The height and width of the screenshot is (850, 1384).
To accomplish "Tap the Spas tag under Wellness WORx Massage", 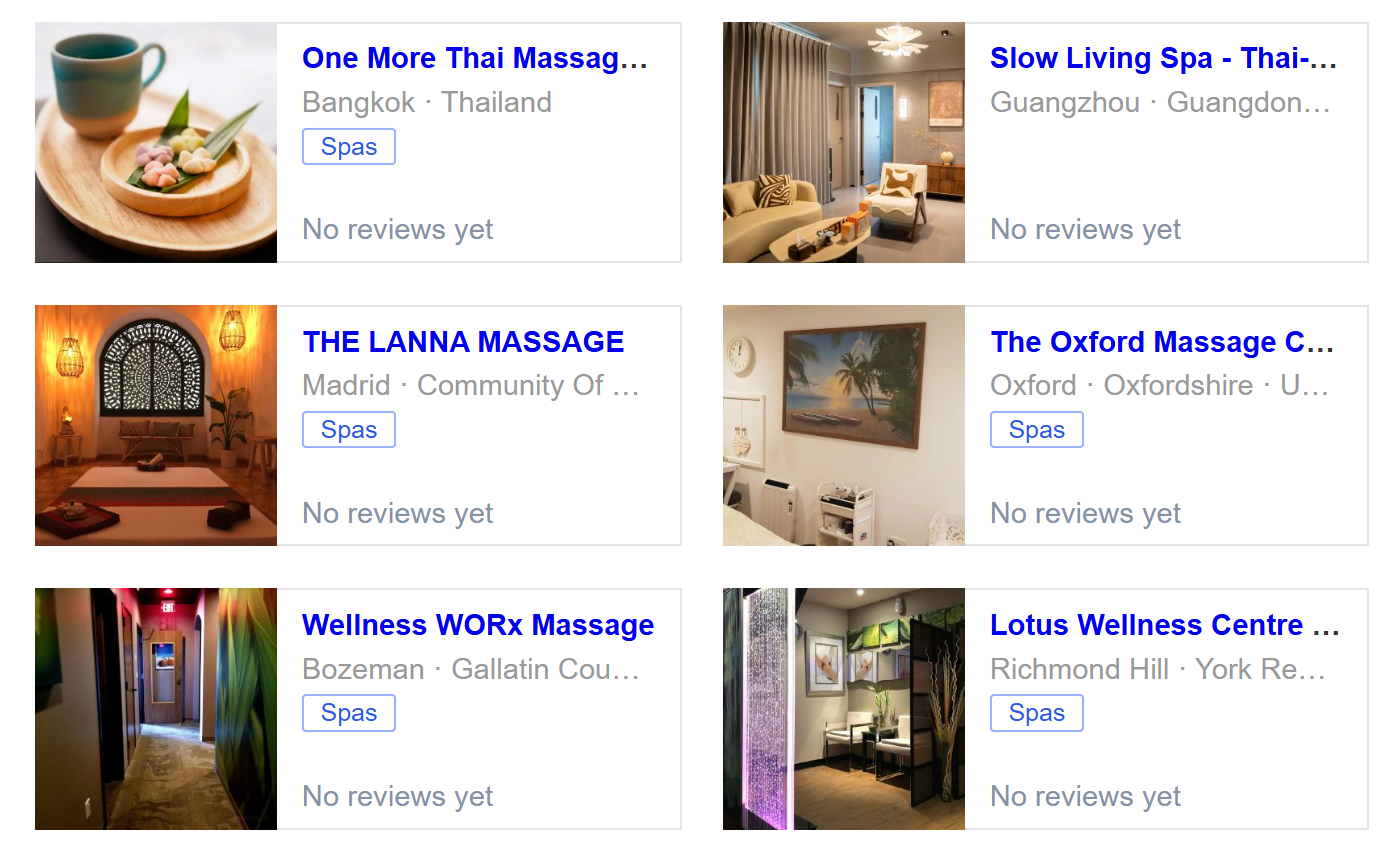I will point(349,713).
